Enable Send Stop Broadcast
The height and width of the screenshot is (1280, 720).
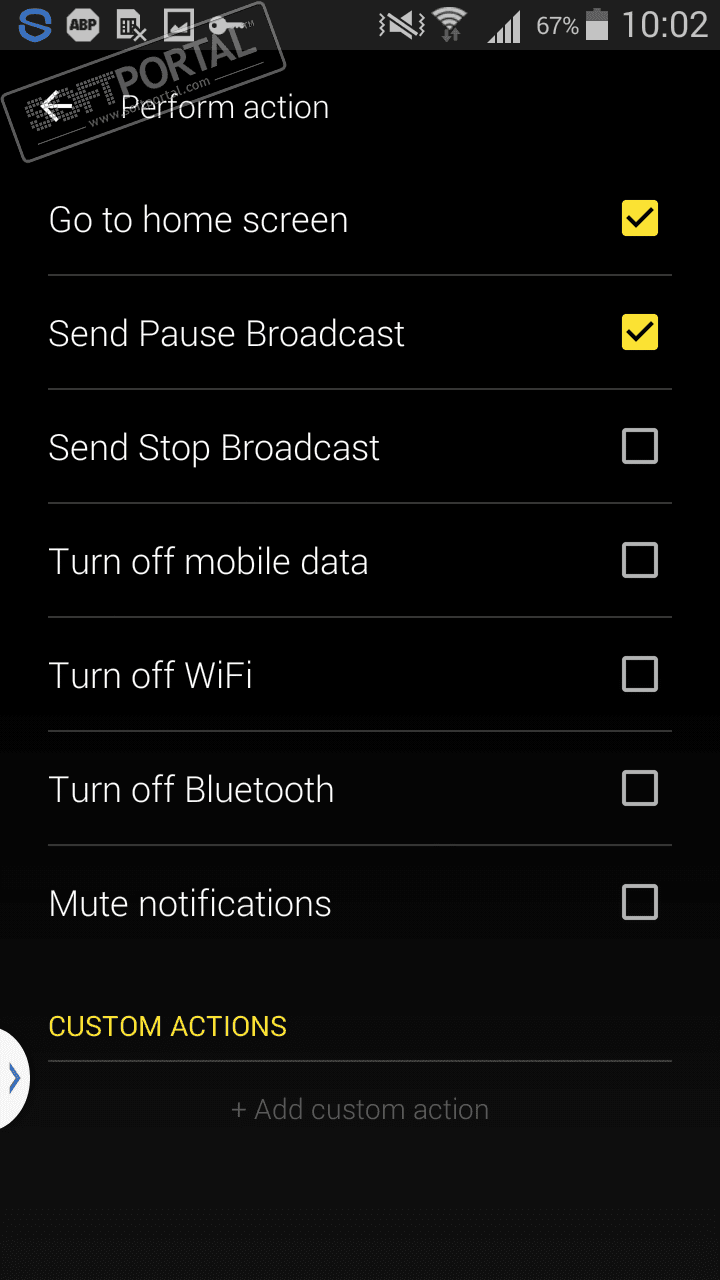coord(640,446)
